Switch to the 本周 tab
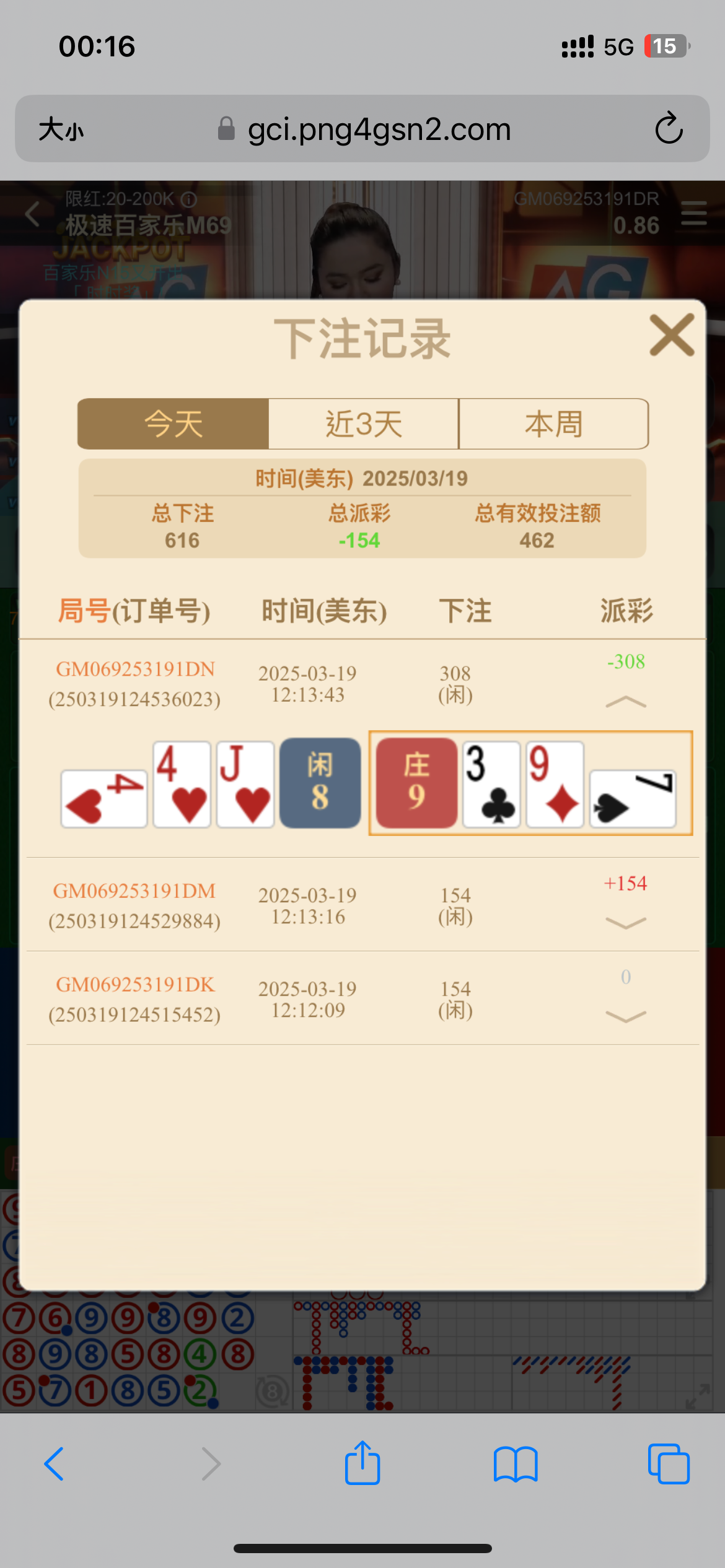The image size is (725, 1568). (x=553, y=424)
